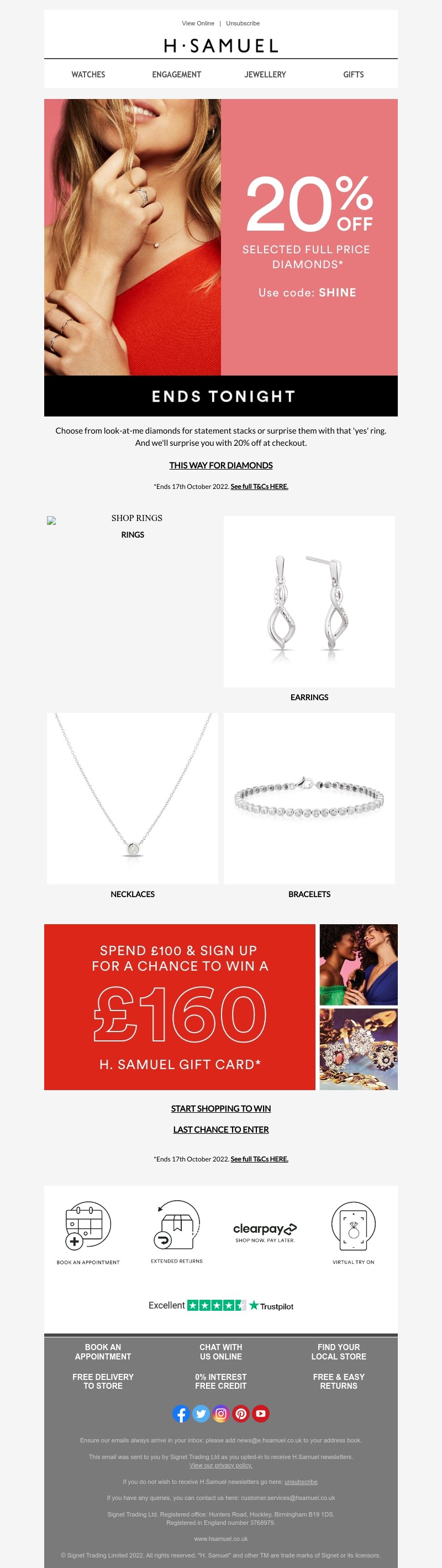
Task: Go to the Watches category
Action: coord(88,74)
